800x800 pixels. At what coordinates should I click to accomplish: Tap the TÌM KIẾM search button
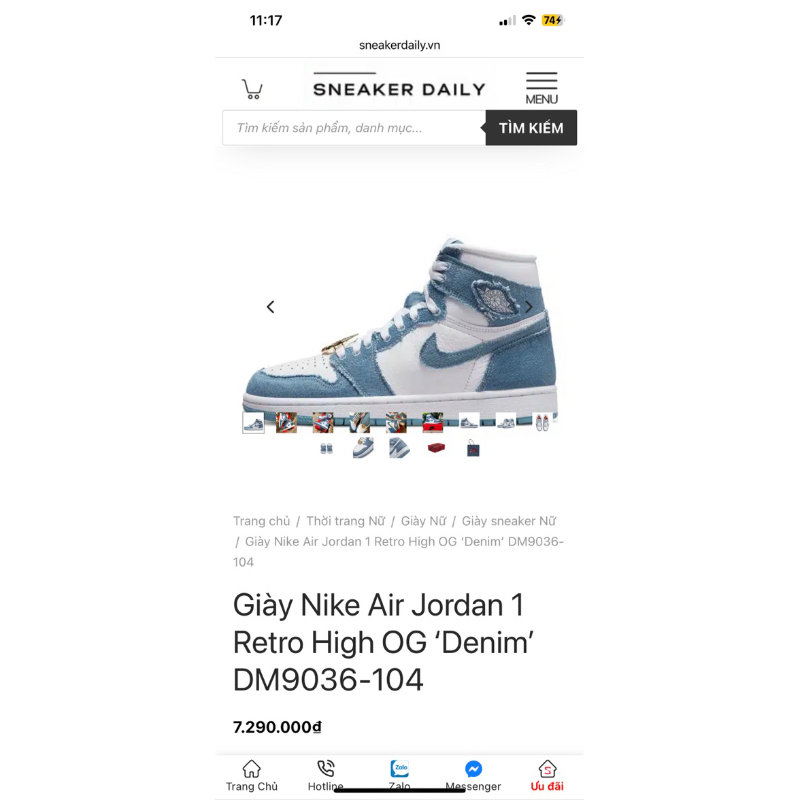[x=531, y=128]
